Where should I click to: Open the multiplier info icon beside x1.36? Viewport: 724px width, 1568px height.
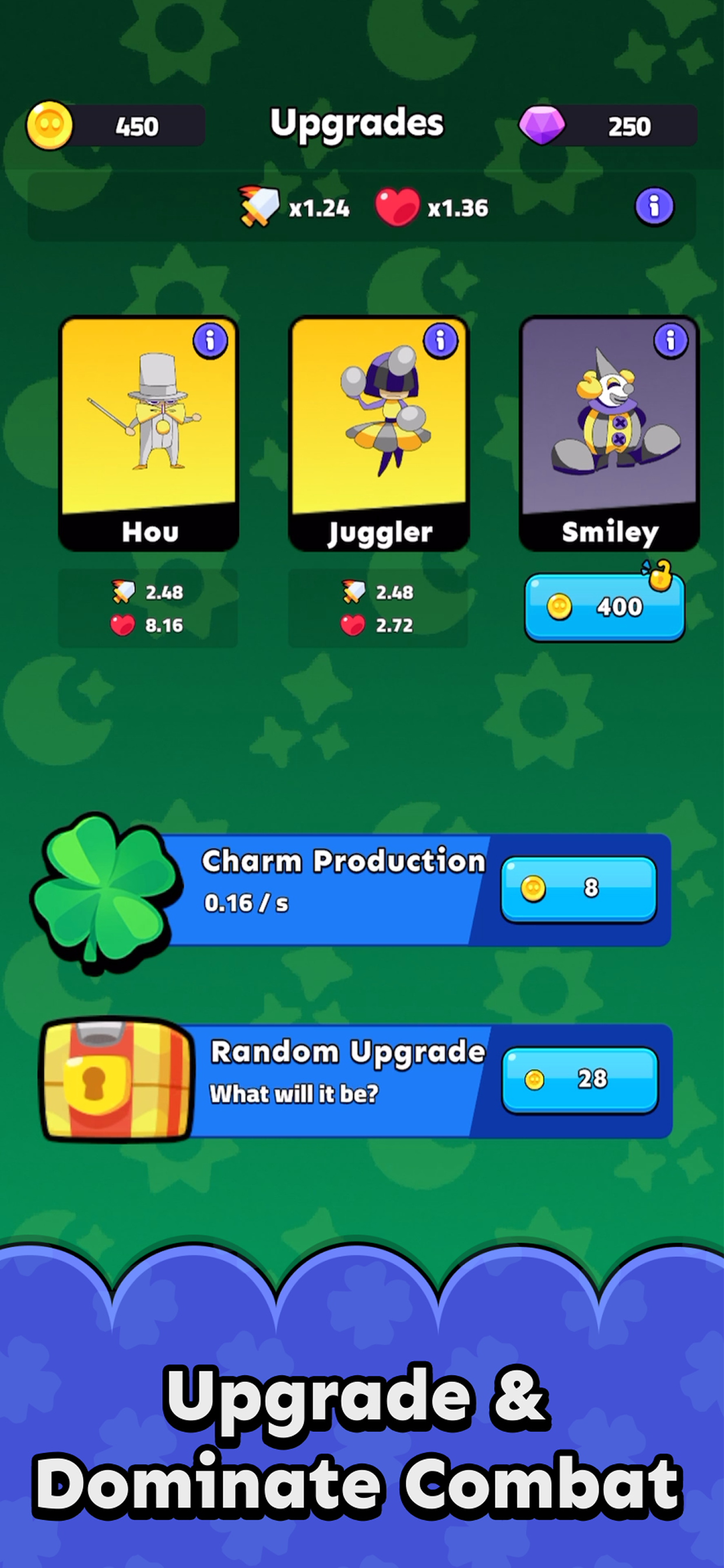654,206
